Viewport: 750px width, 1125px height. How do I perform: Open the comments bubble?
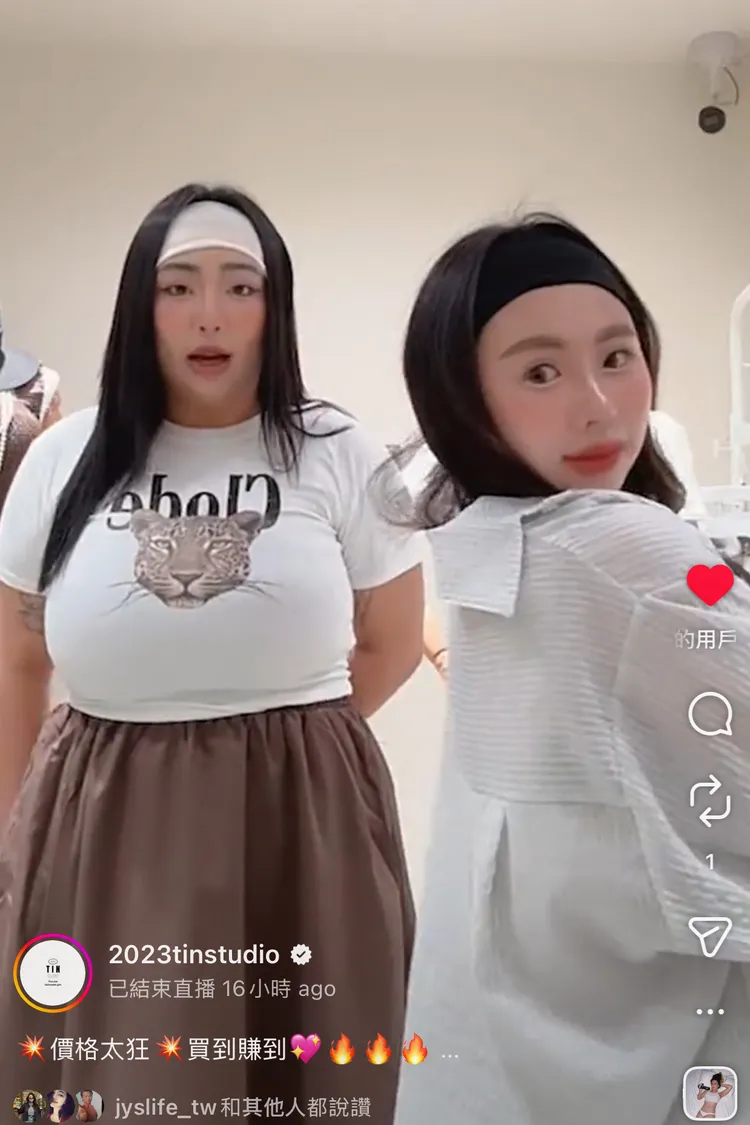point(710,715)
